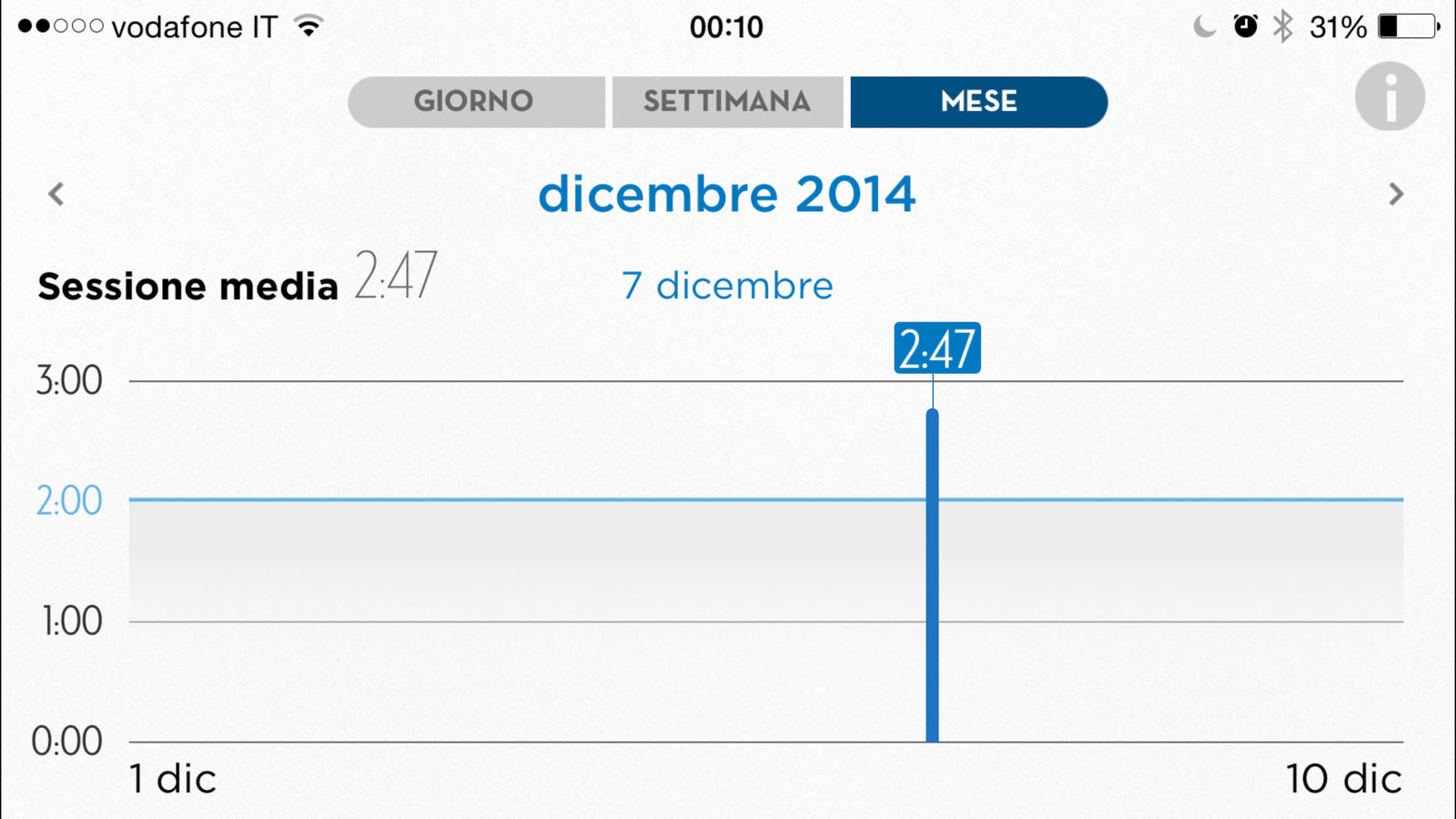
Task: Select the 7 dicembre bar in chart
Action: (932, 575)
